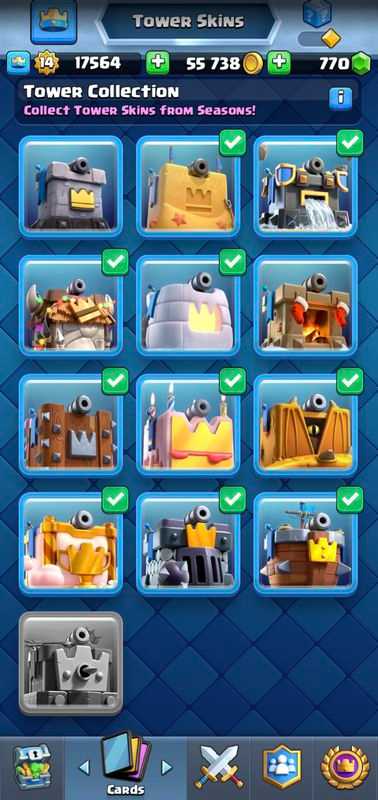This screenshot has height=800, width=378.
Task: Pick the wooden pirate ship tower skin
Action: 306,544
